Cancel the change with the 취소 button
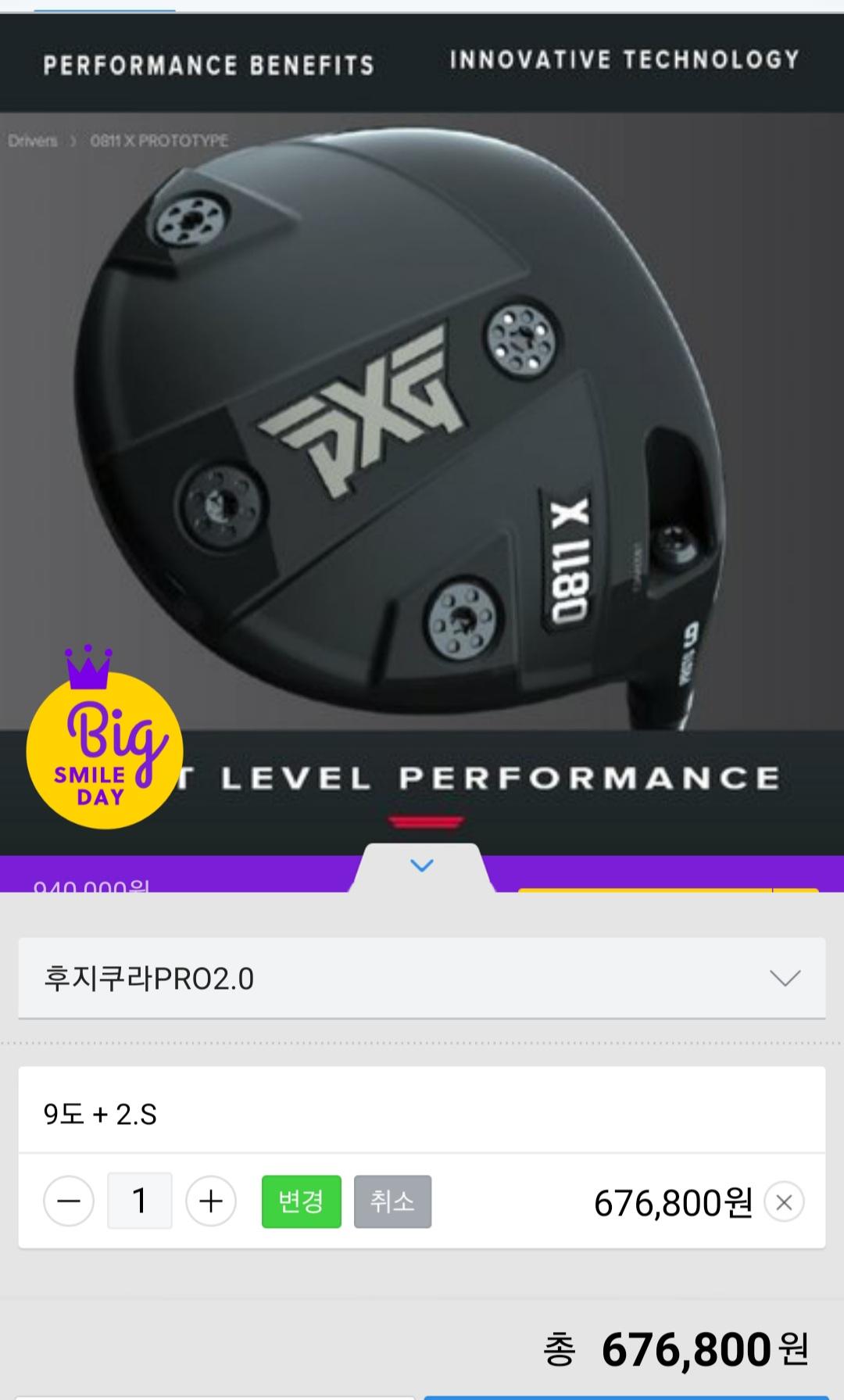Image resolution: width=844 pixels, height=1400 pixels. (x=392, y=1201)
